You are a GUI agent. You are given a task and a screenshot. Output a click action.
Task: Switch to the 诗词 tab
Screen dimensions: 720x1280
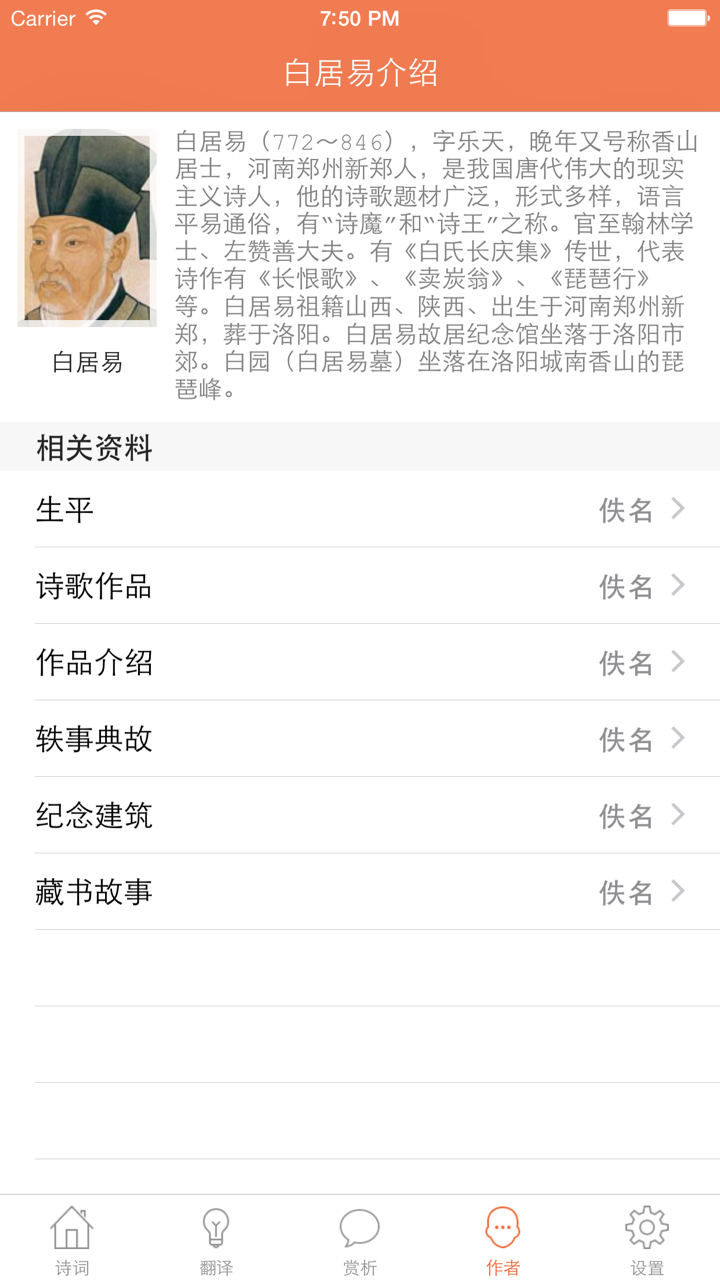pyautogui.click(x=72, y=1240)
